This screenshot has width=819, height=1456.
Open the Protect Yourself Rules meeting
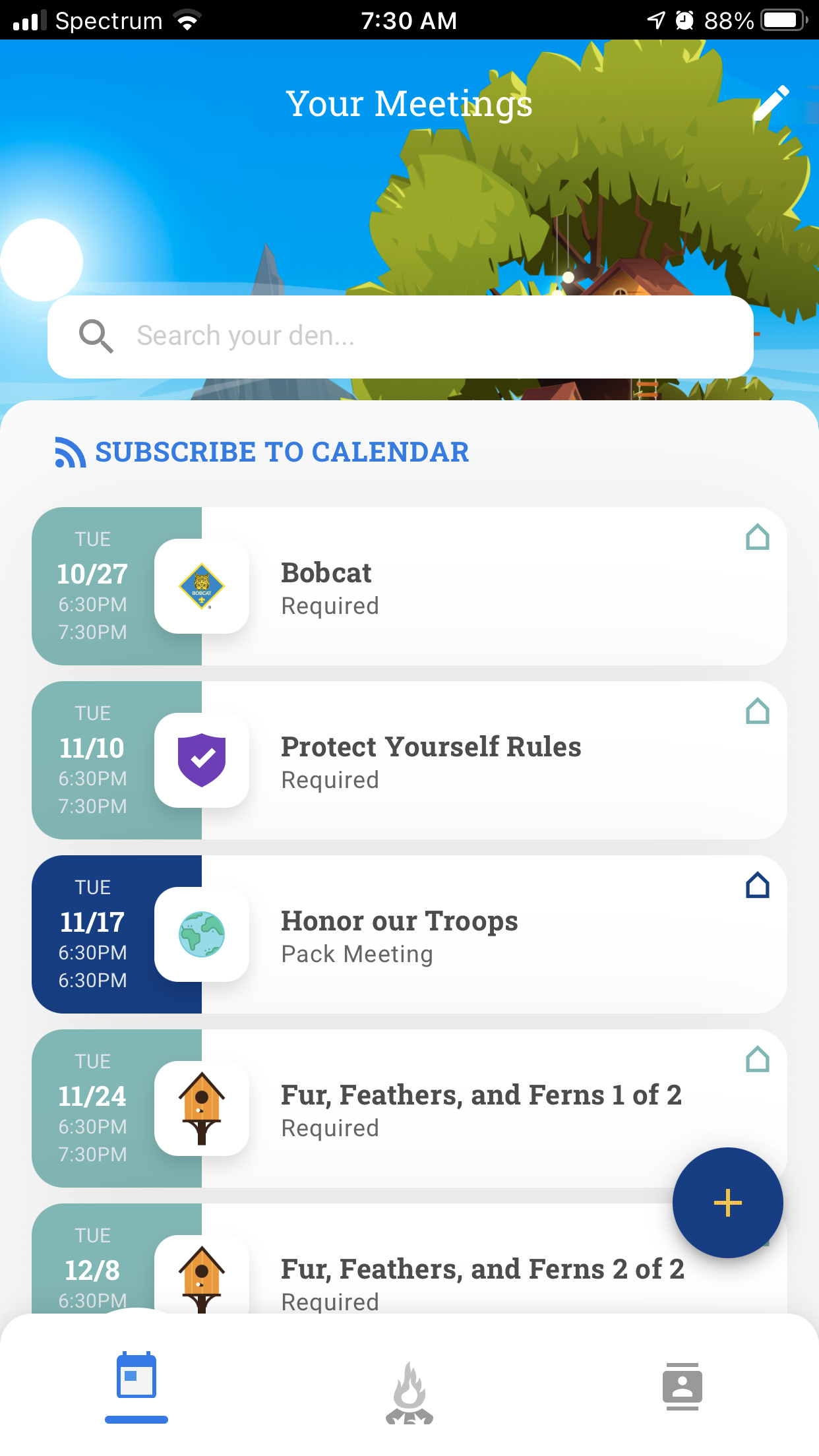pos(409,760)
